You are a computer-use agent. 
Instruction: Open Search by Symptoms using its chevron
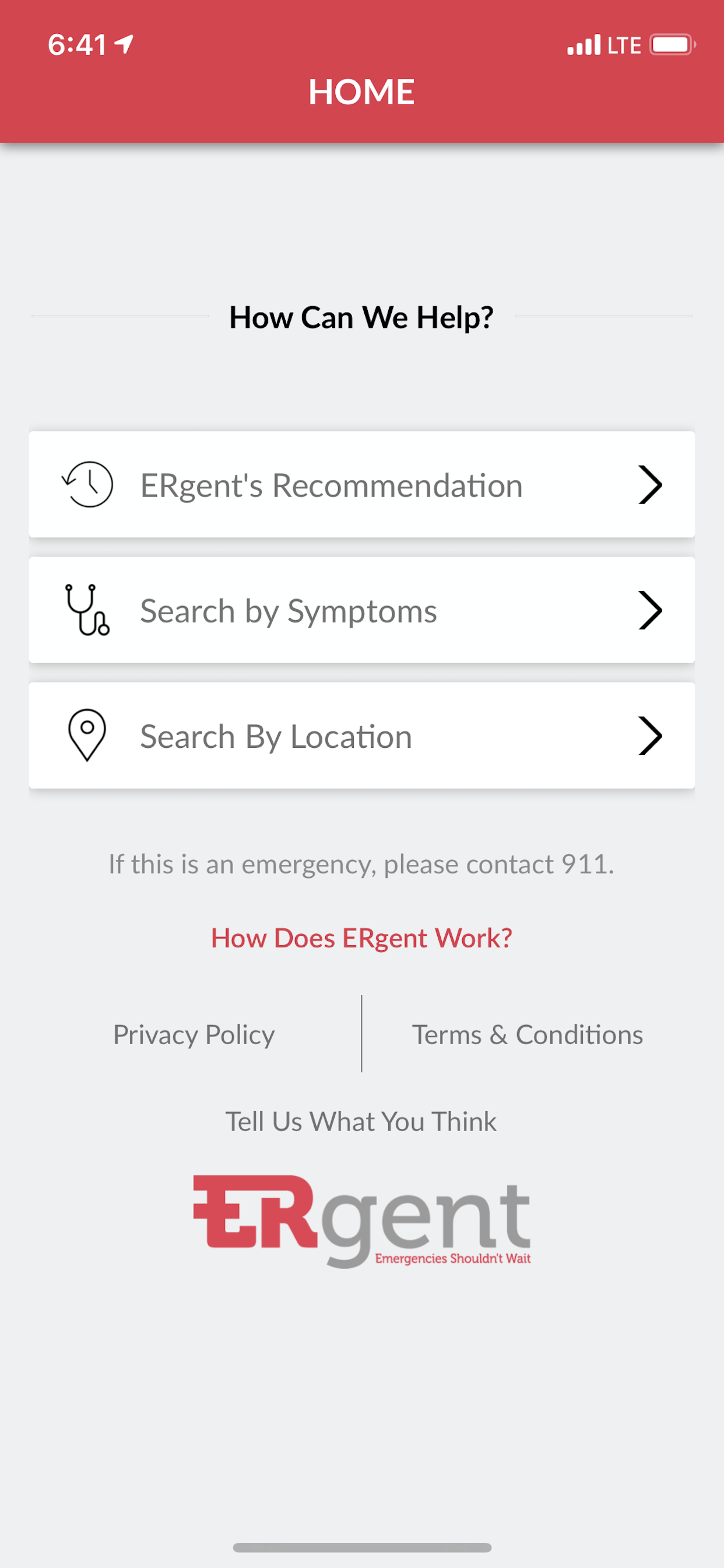point(651,610)
